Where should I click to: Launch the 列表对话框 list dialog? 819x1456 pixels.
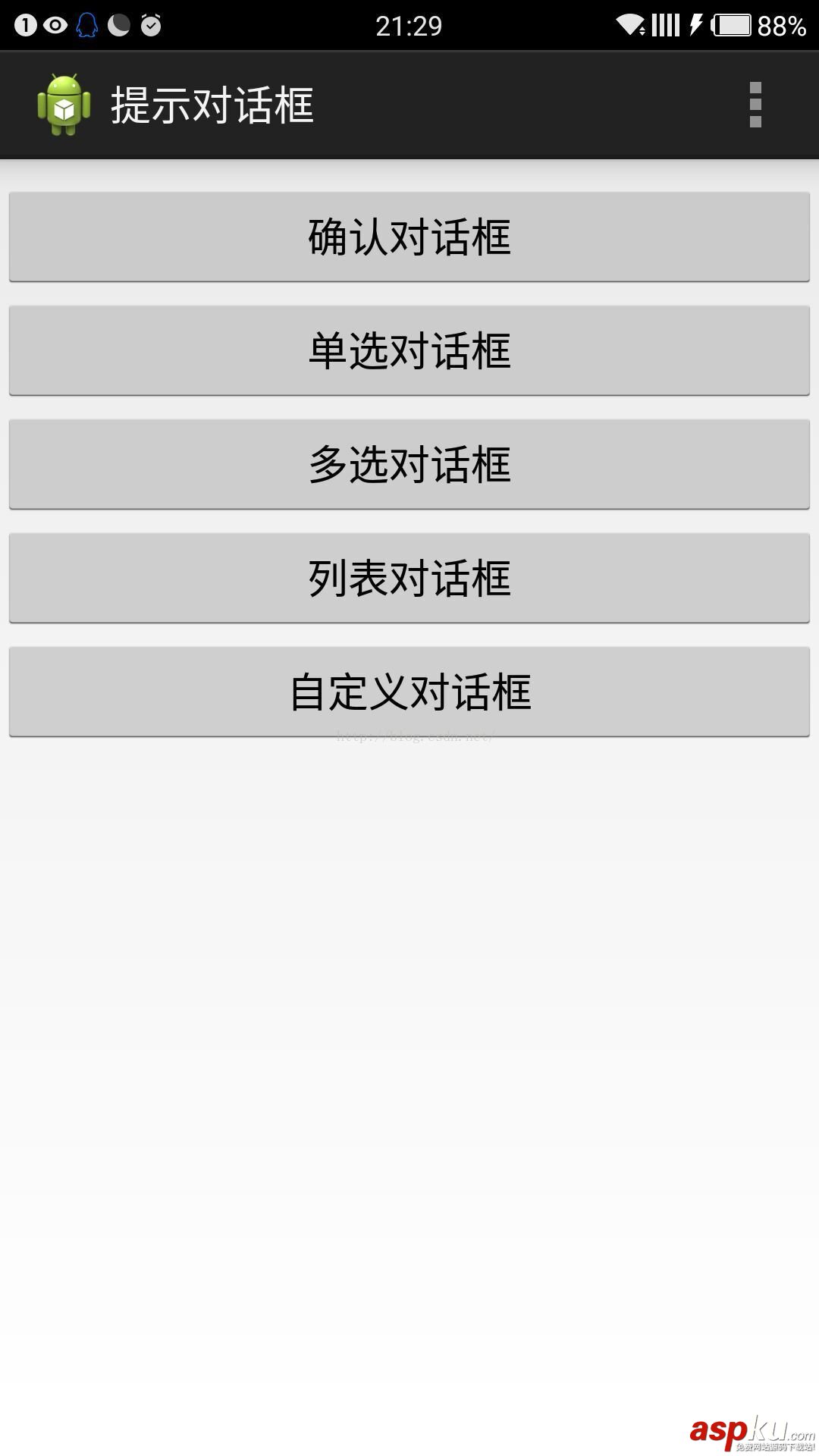coord(409,578)
